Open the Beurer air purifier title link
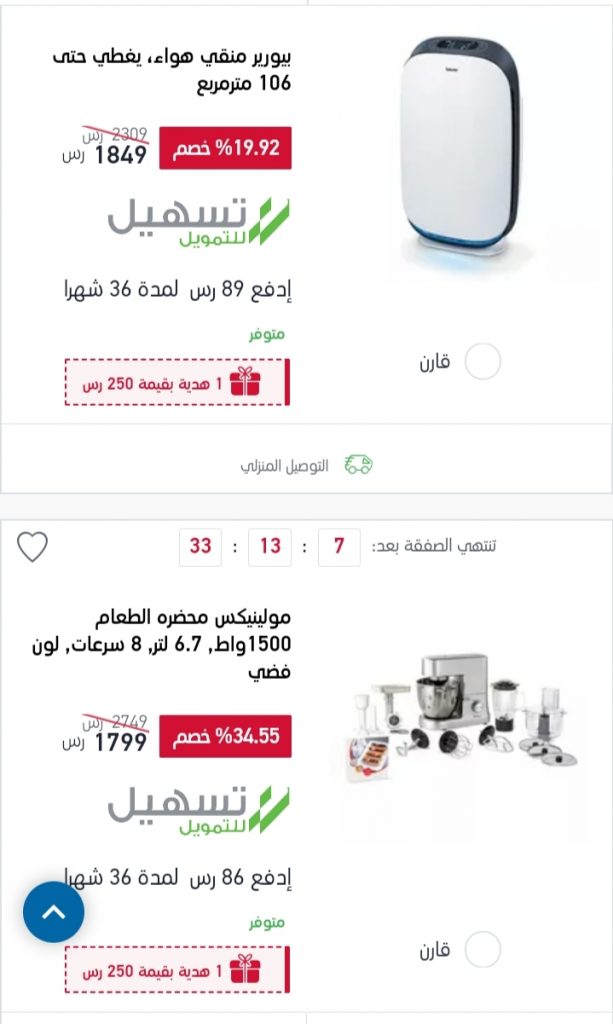Screen dimensions: 613x1024 coord(172,70)
